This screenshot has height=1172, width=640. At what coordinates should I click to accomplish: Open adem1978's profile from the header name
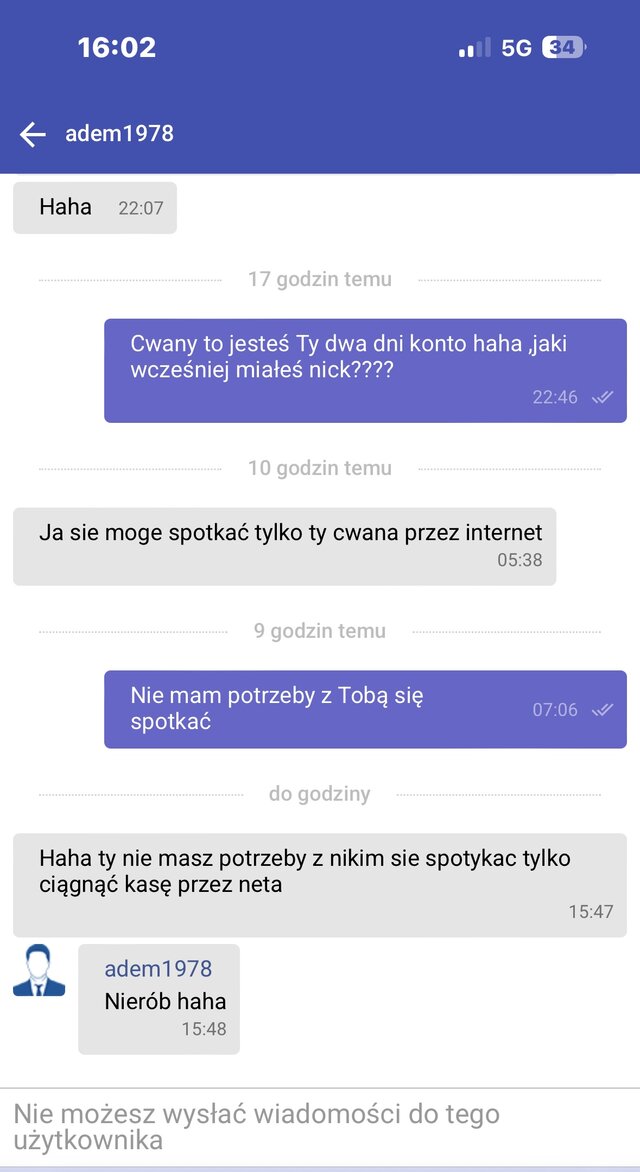(x=120, y=133)
